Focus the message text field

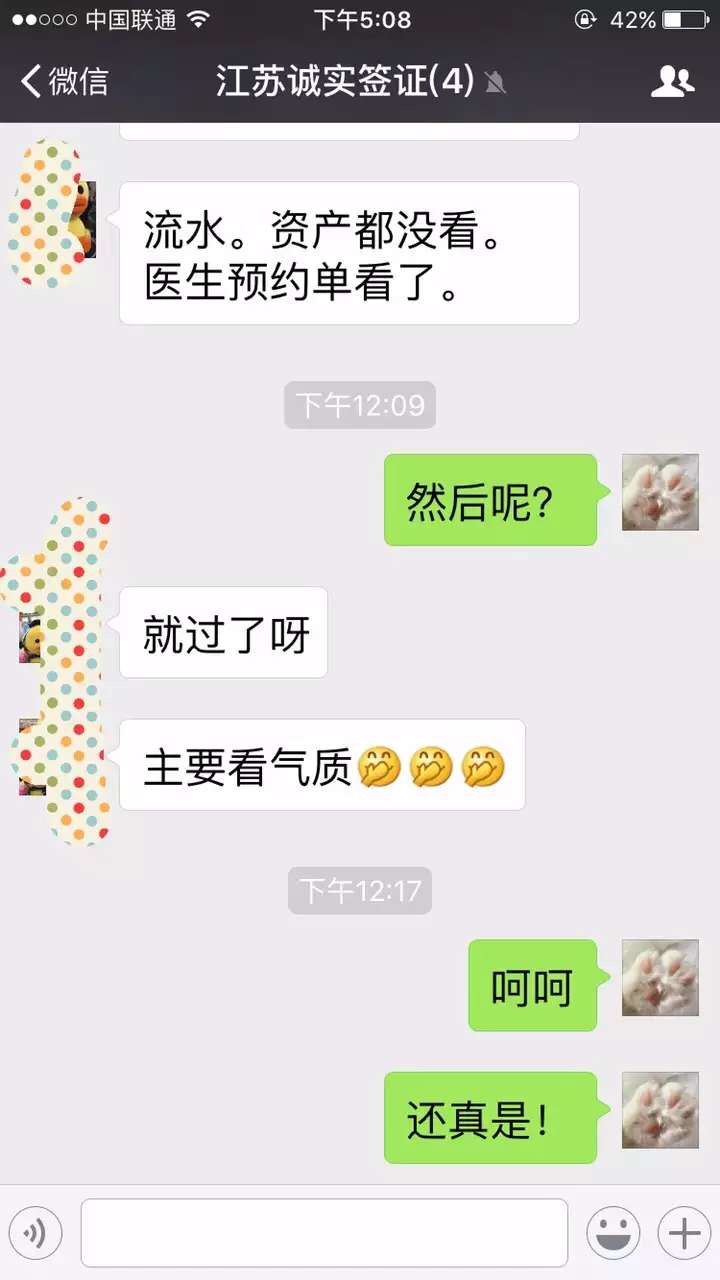(324, 1234)
